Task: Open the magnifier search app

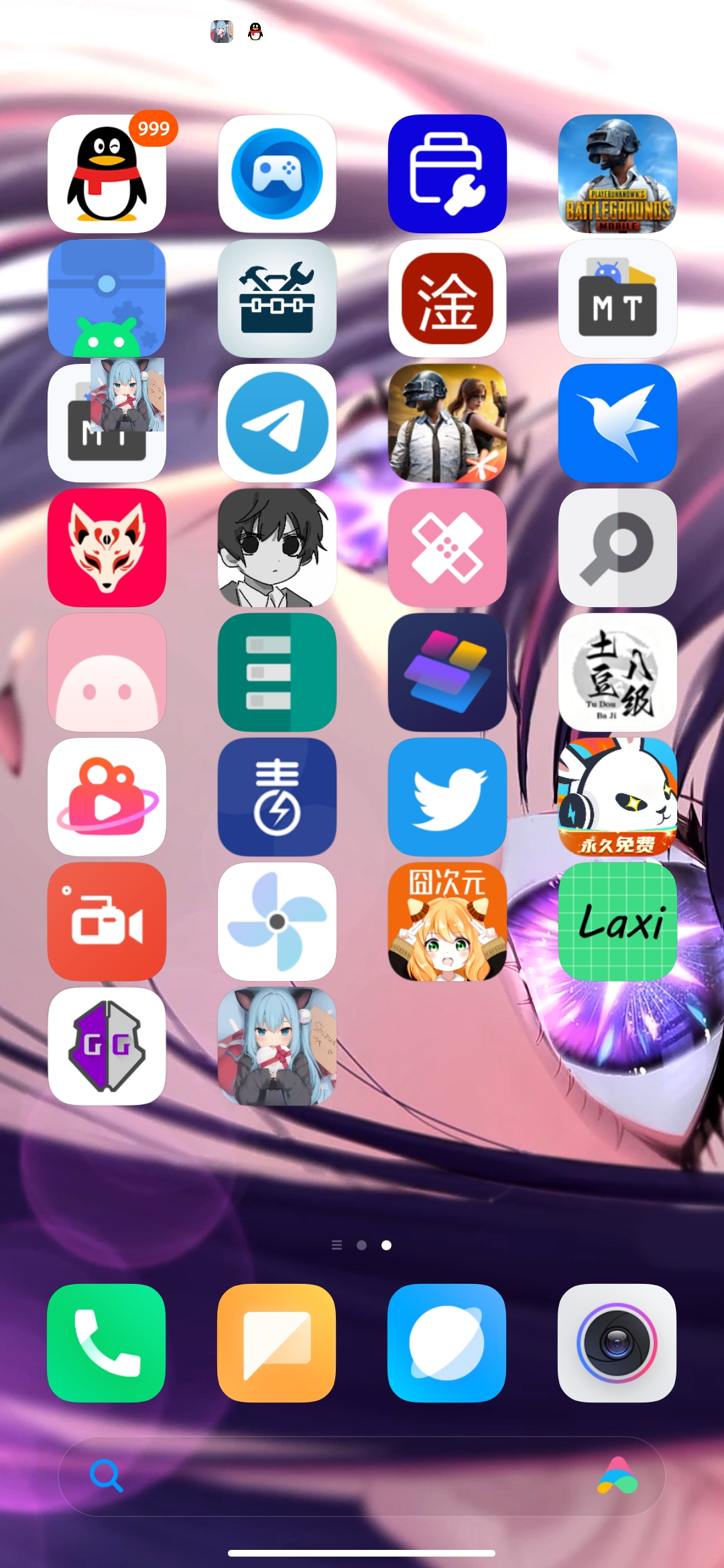Action: 617,547
